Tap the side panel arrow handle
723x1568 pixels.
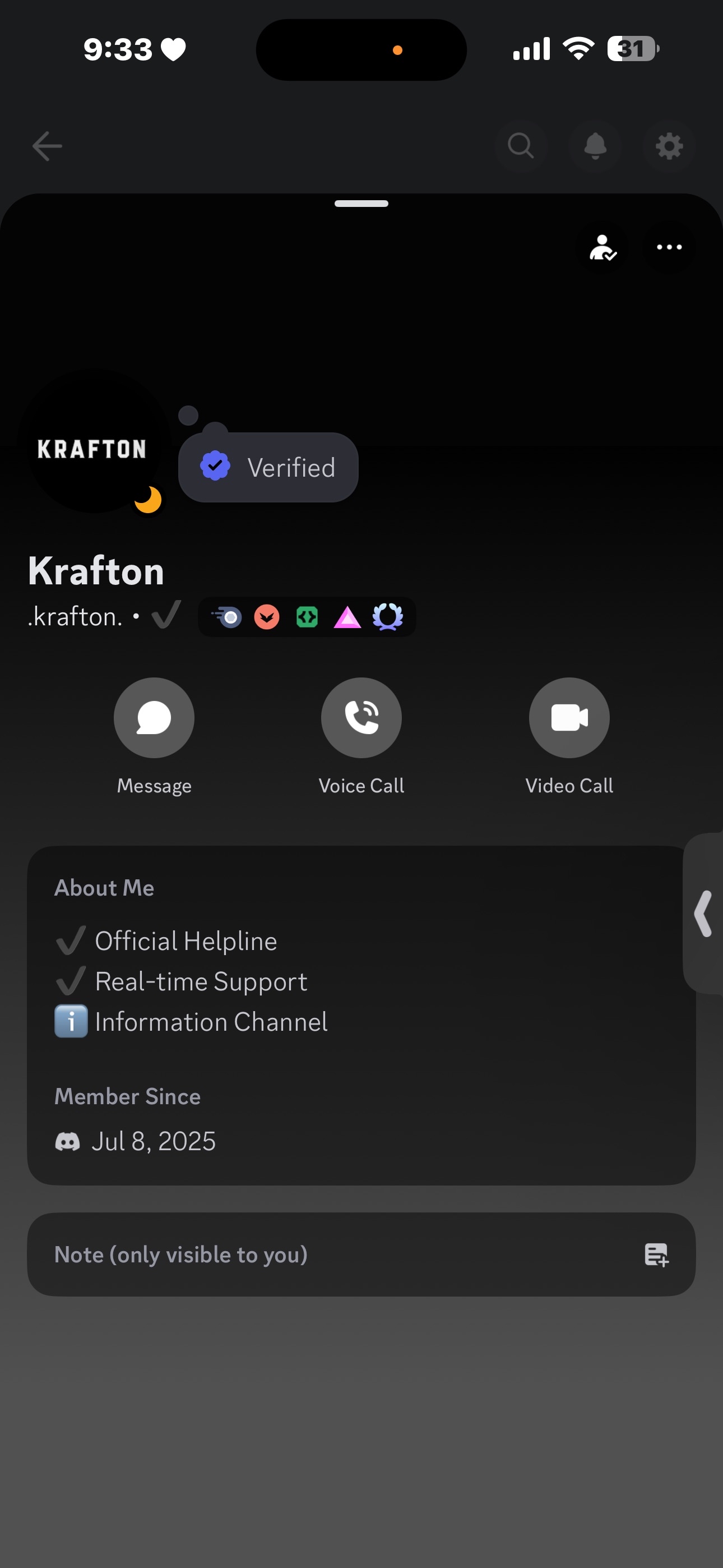click(x=703, y=913)
